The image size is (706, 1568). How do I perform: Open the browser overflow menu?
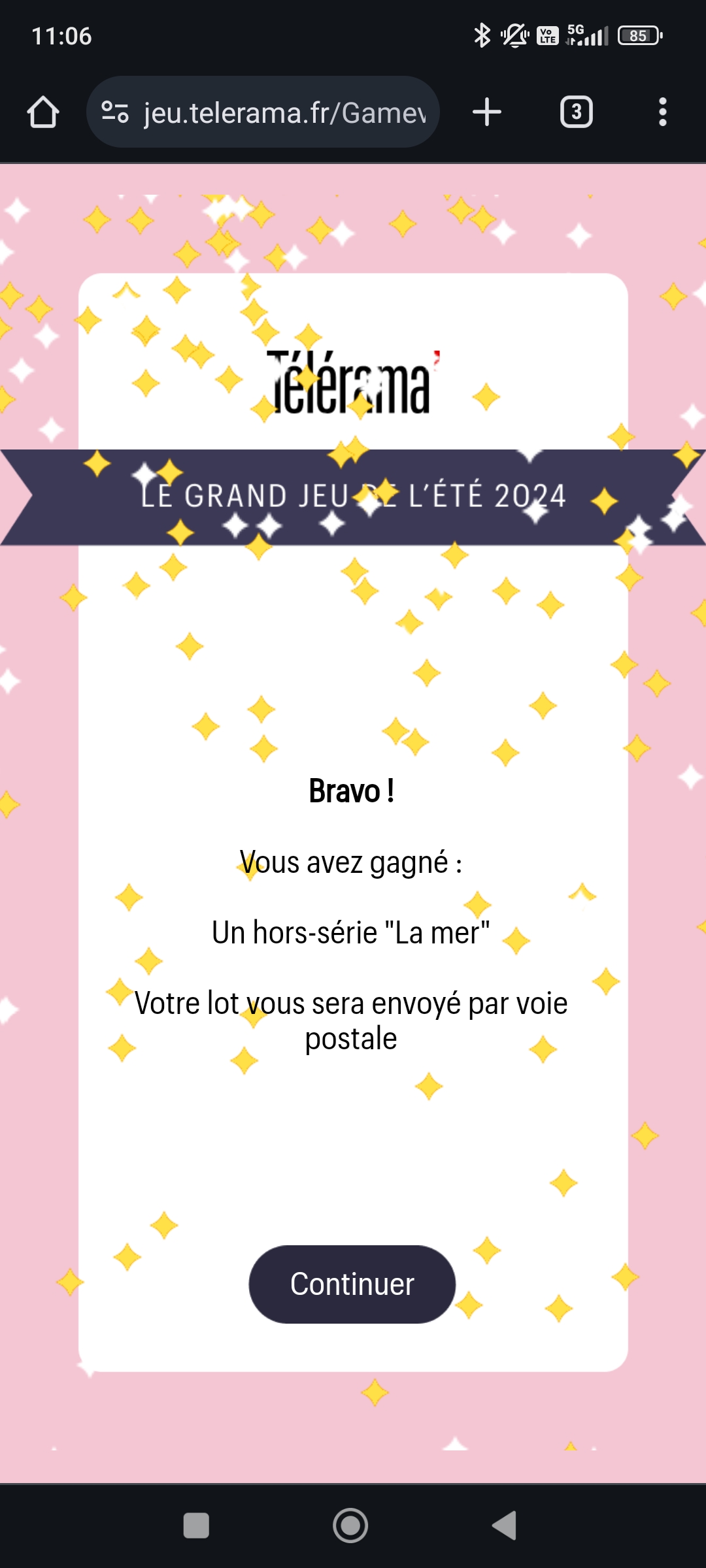[662, 112]
